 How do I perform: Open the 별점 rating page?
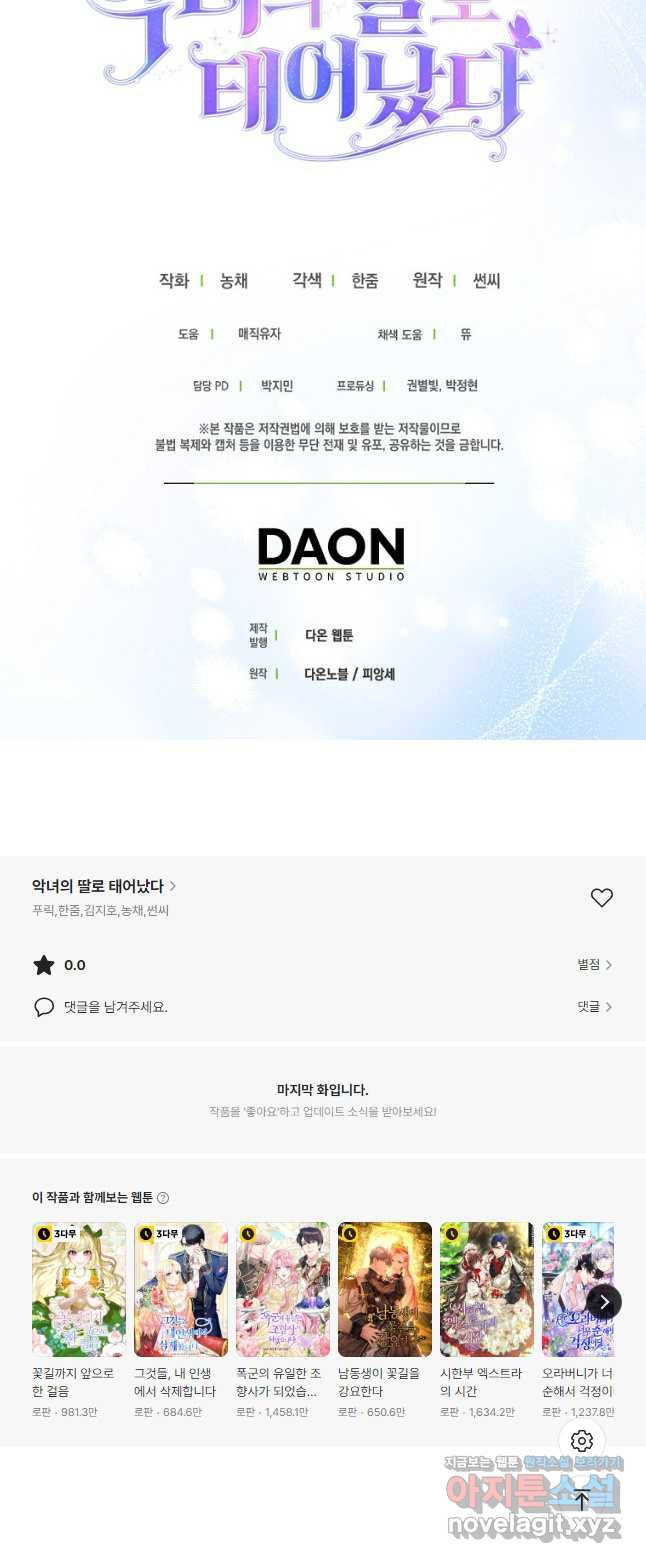pyautogui.click(x=594, y=965)
